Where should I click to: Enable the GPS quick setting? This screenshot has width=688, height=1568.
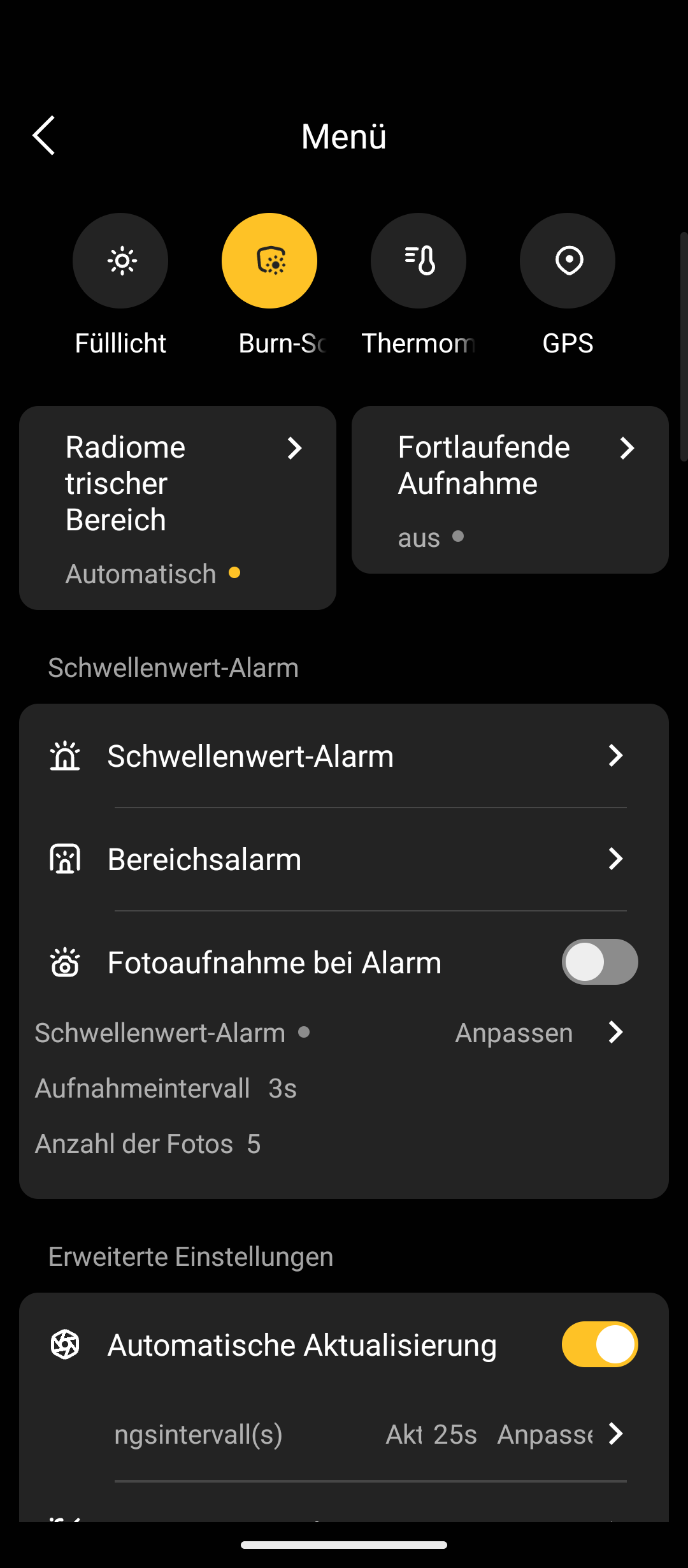click(x=568, y=261)
